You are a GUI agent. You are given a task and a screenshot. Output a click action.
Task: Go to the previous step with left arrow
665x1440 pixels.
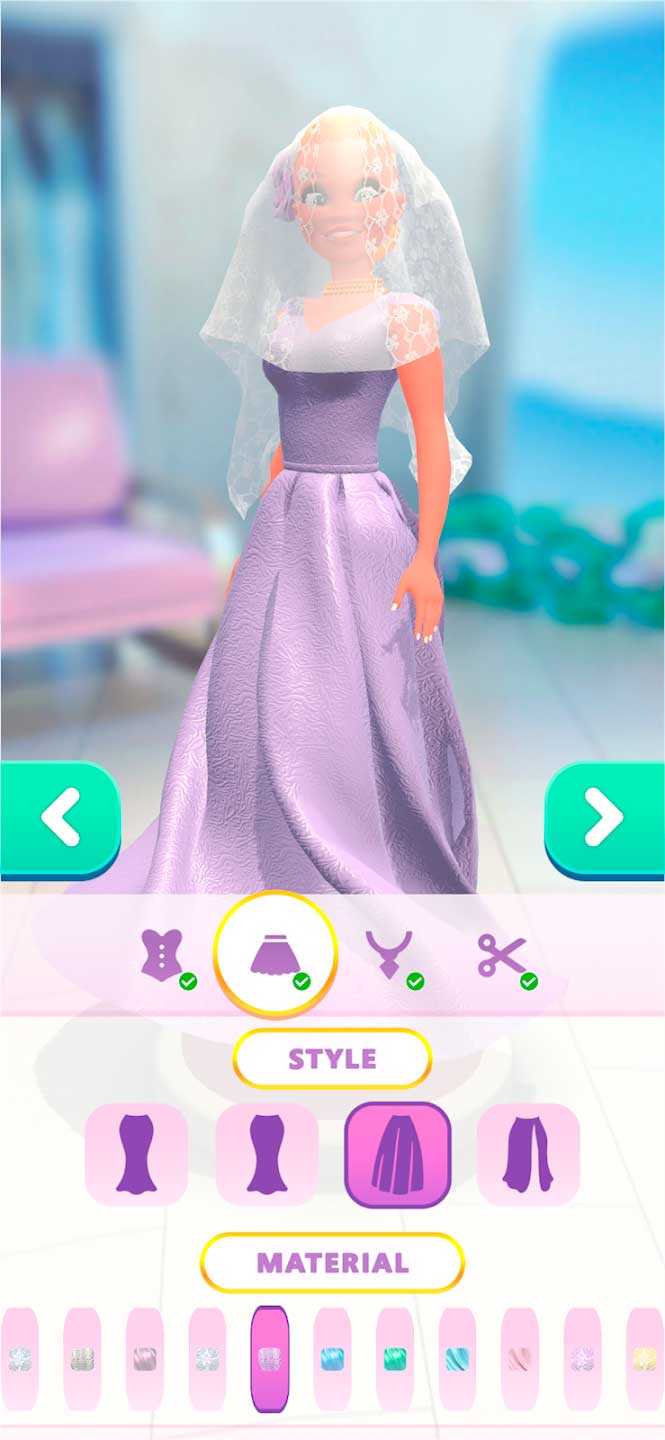(x=60, y=819)
